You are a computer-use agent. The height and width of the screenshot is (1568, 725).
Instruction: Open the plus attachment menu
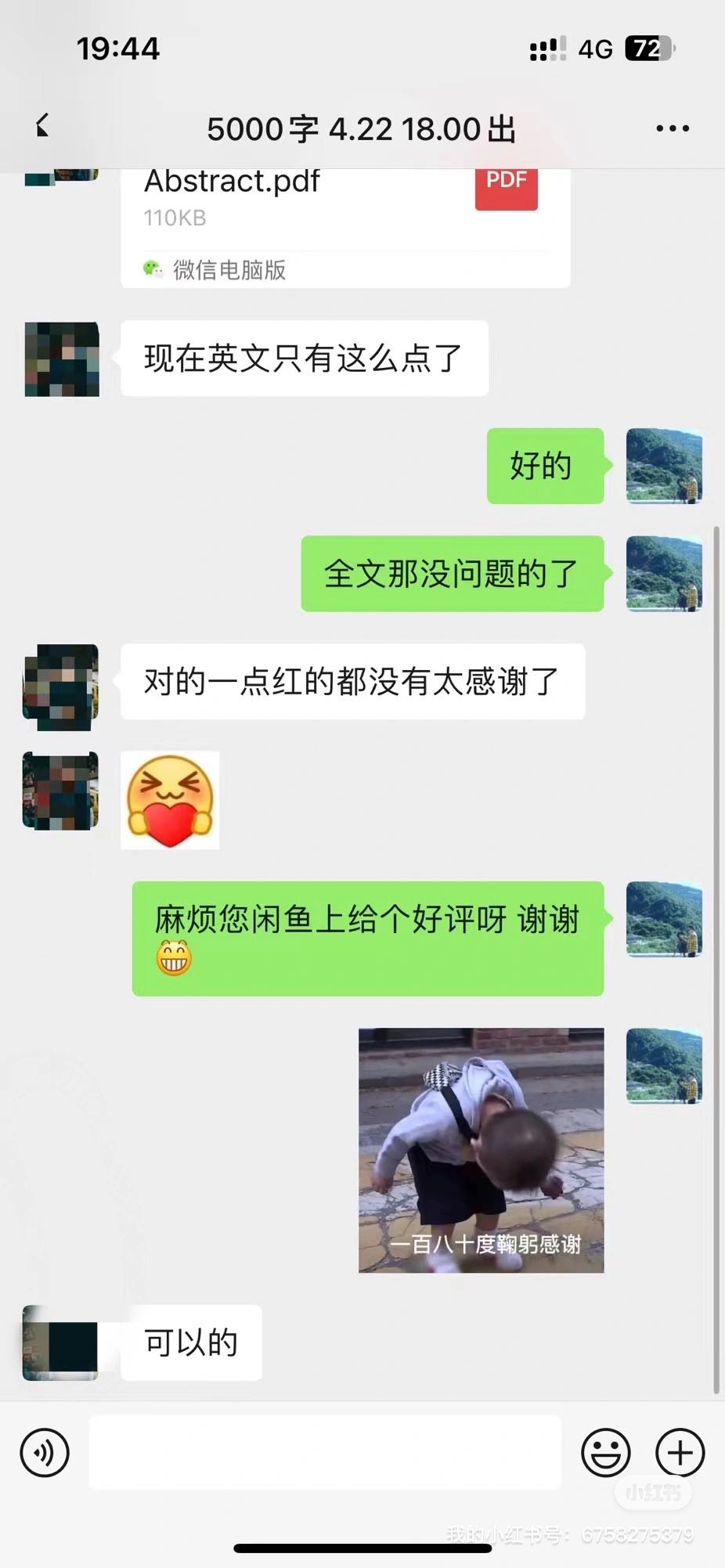point(680,1452)
